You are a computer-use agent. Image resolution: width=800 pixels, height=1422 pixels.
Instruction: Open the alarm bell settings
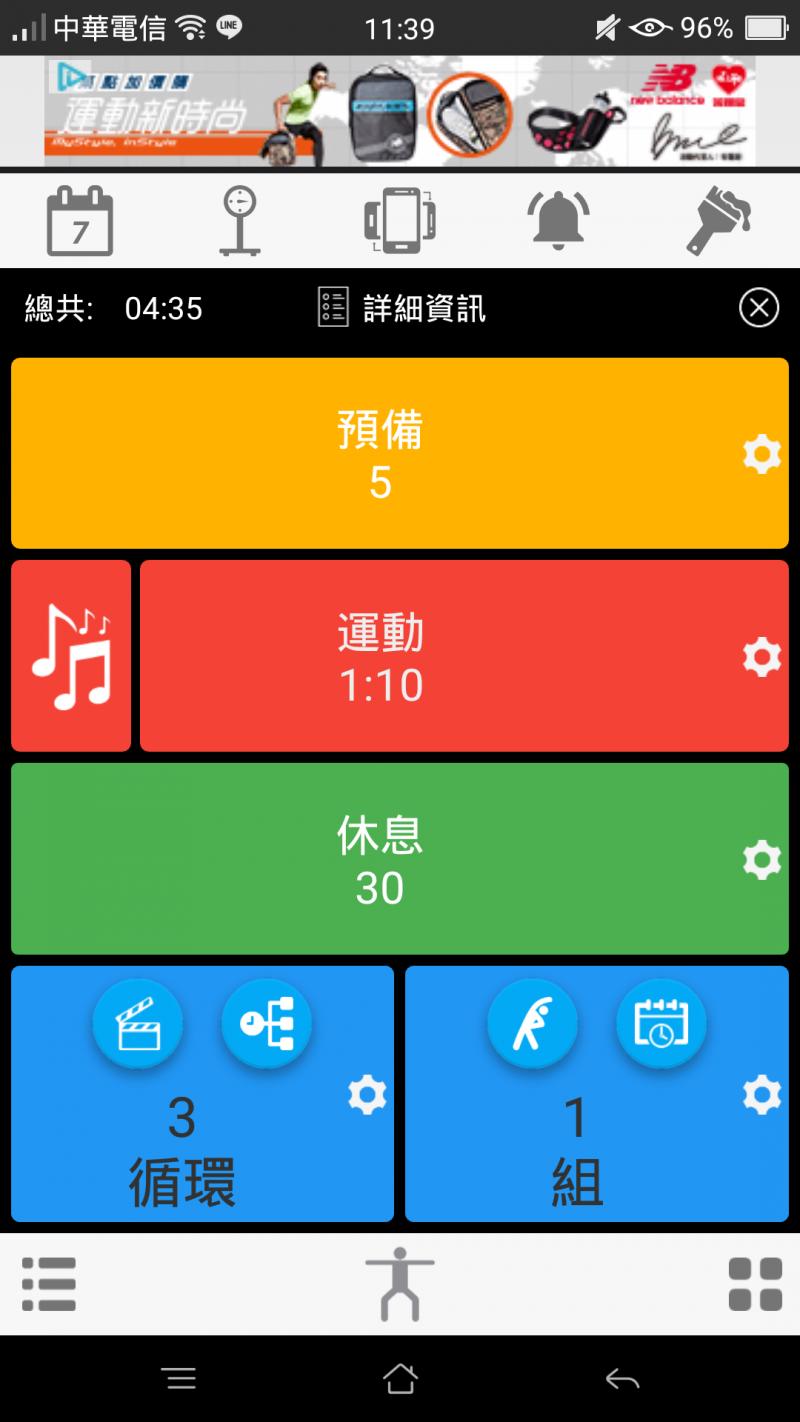(559, 219)
